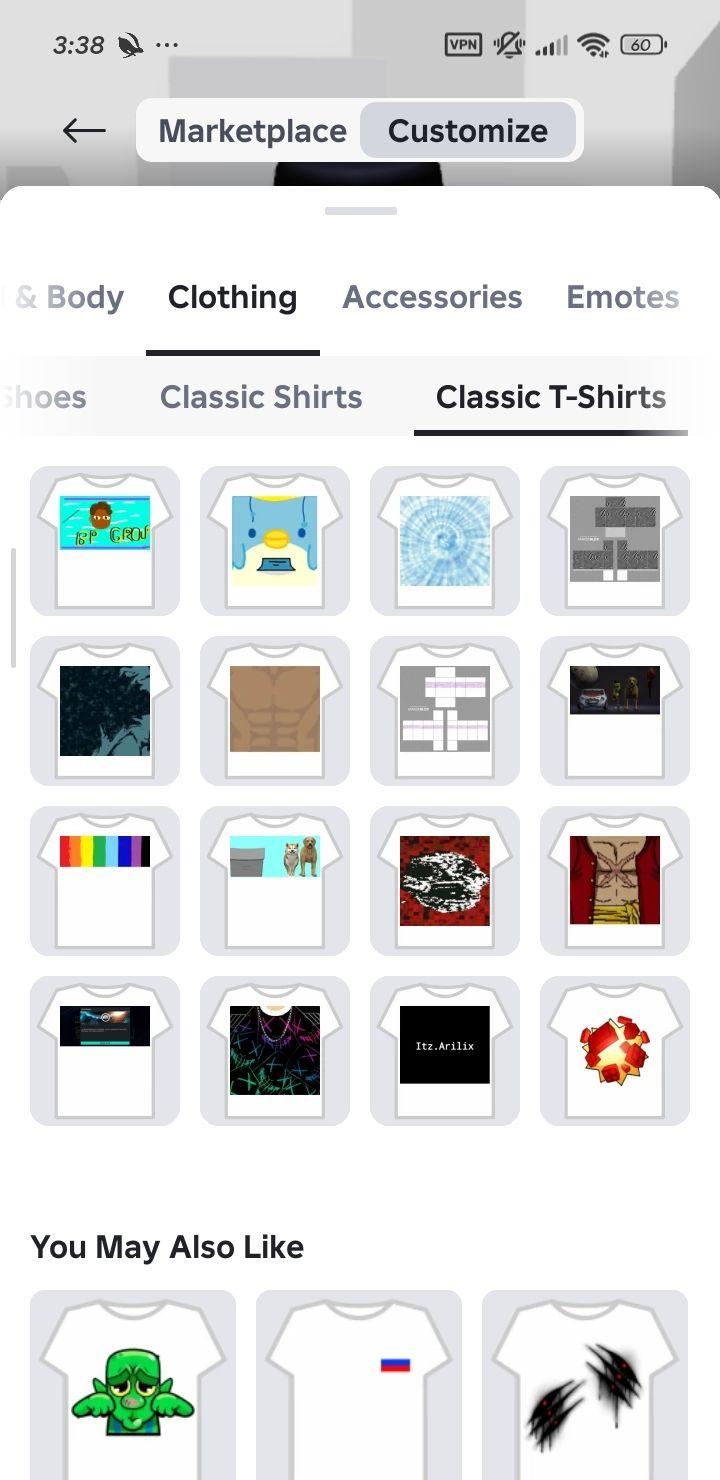Equip the red crystal gem T-shirt
The width and height of the screenshot is (720, 1480).
615,1051
